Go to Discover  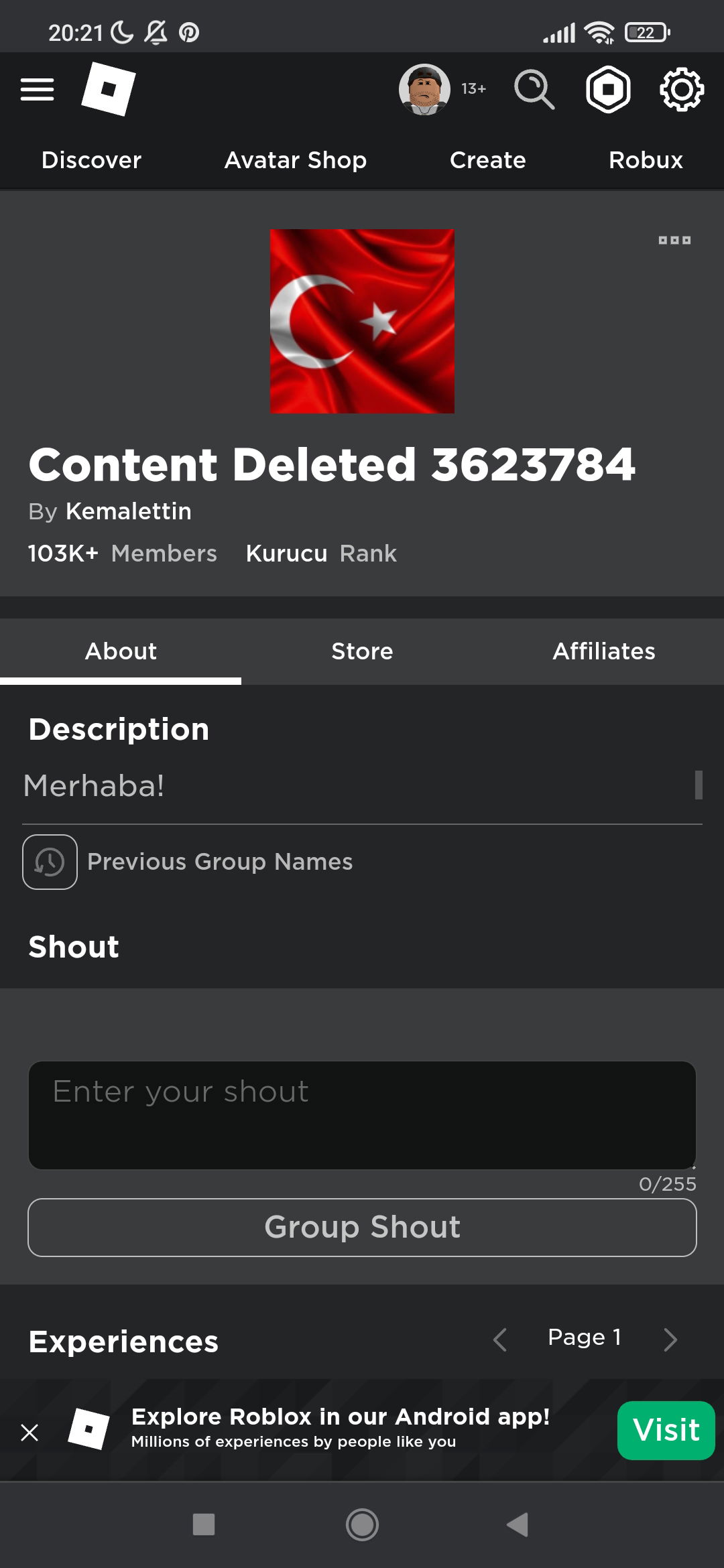[91, 160]
